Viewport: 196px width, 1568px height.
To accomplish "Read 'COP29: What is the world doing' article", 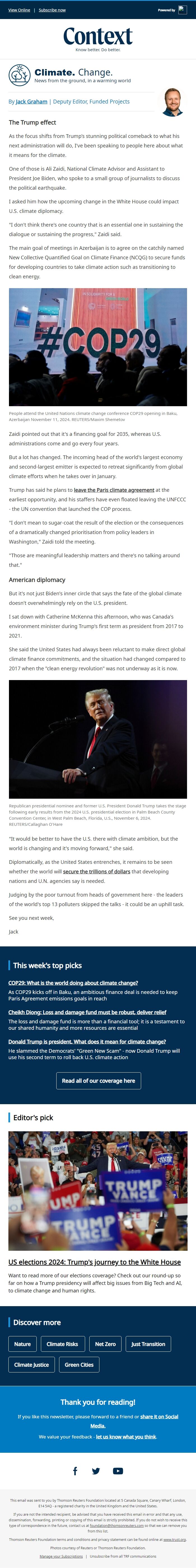I will [x=73, y=983].
